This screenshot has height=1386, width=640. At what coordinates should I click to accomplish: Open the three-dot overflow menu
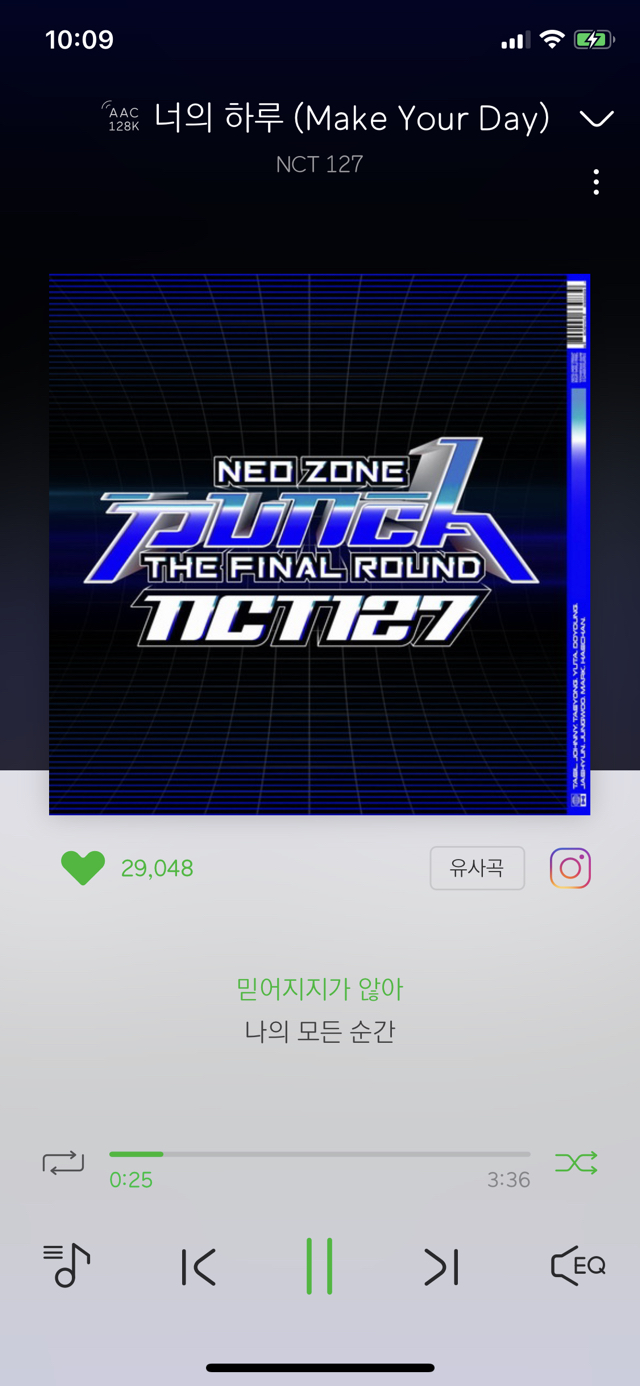[596, 182]
